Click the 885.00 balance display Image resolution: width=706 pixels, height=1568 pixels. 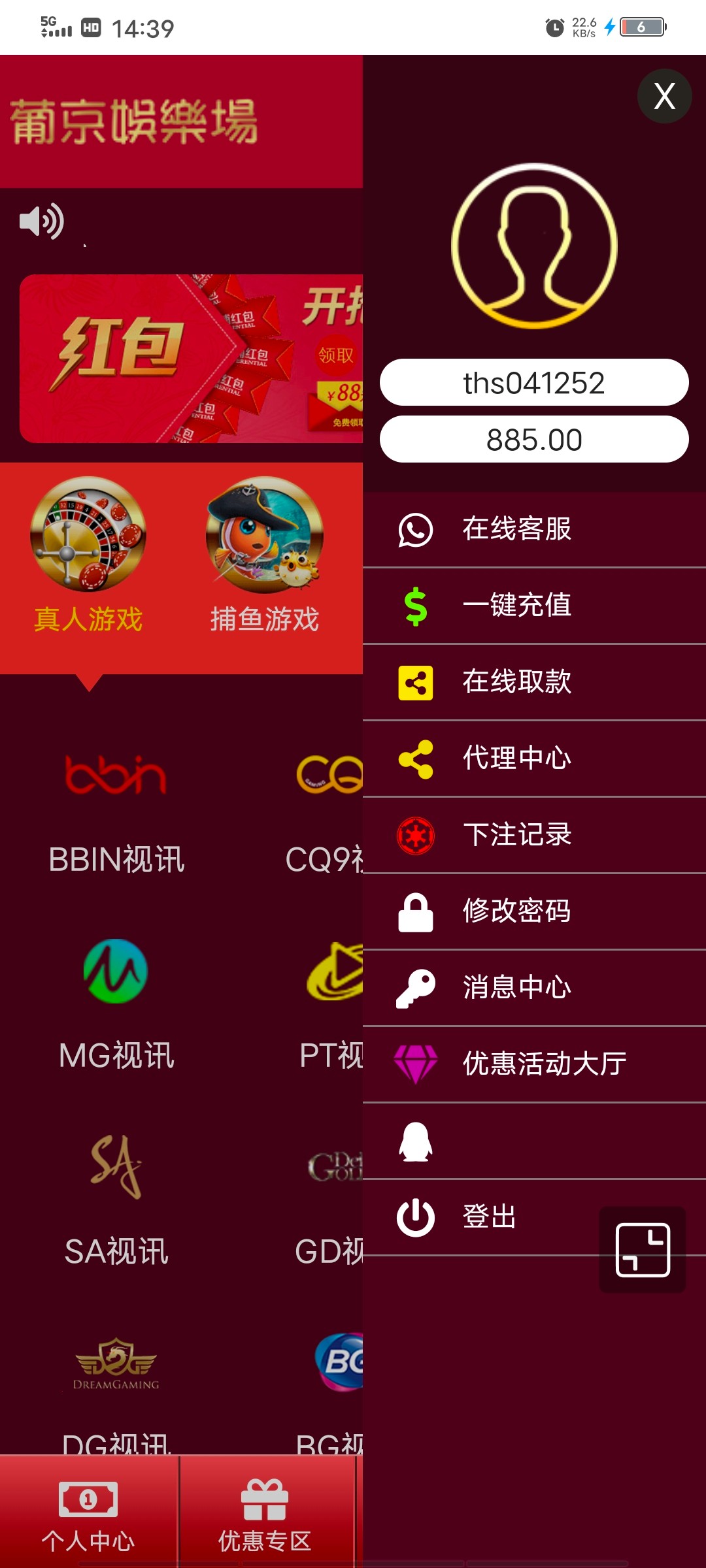click(533, 439)
